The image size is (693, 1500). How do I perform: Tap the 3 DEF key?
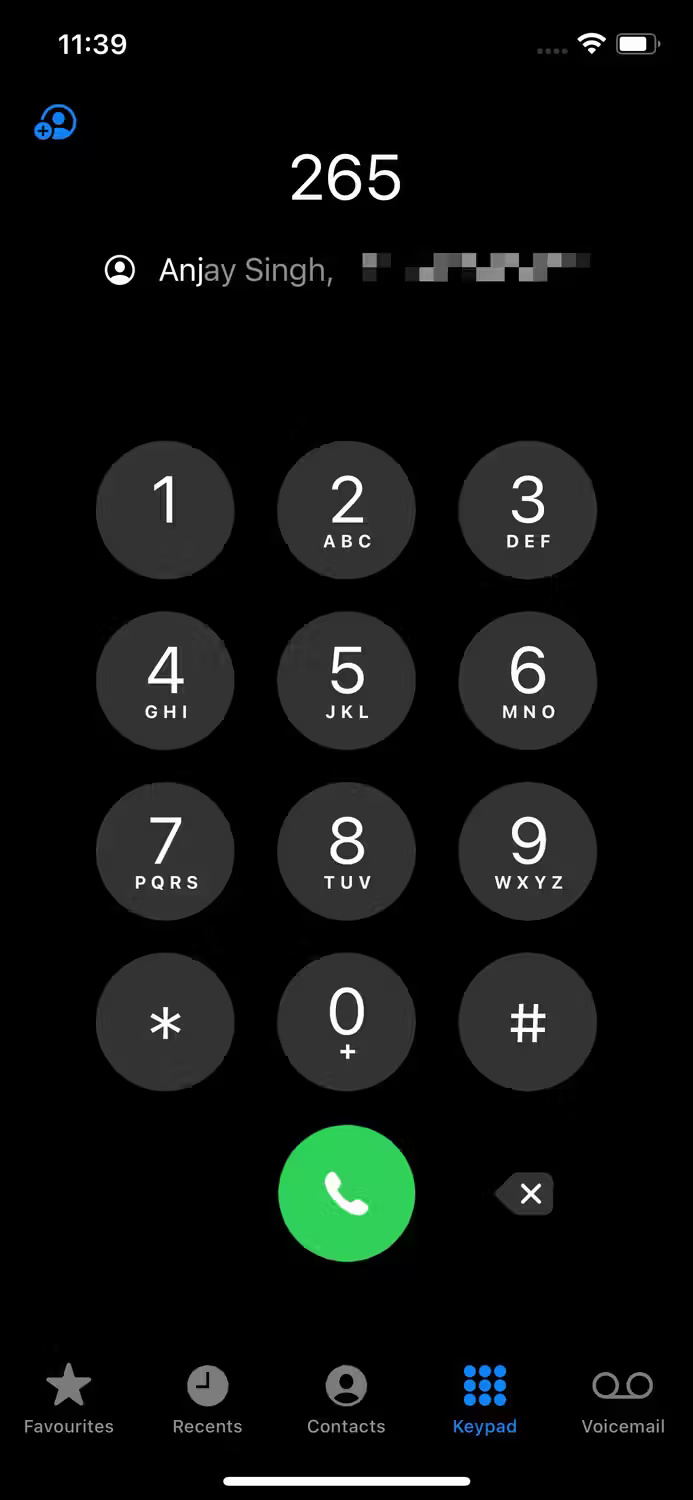click(x=527, y=510)
